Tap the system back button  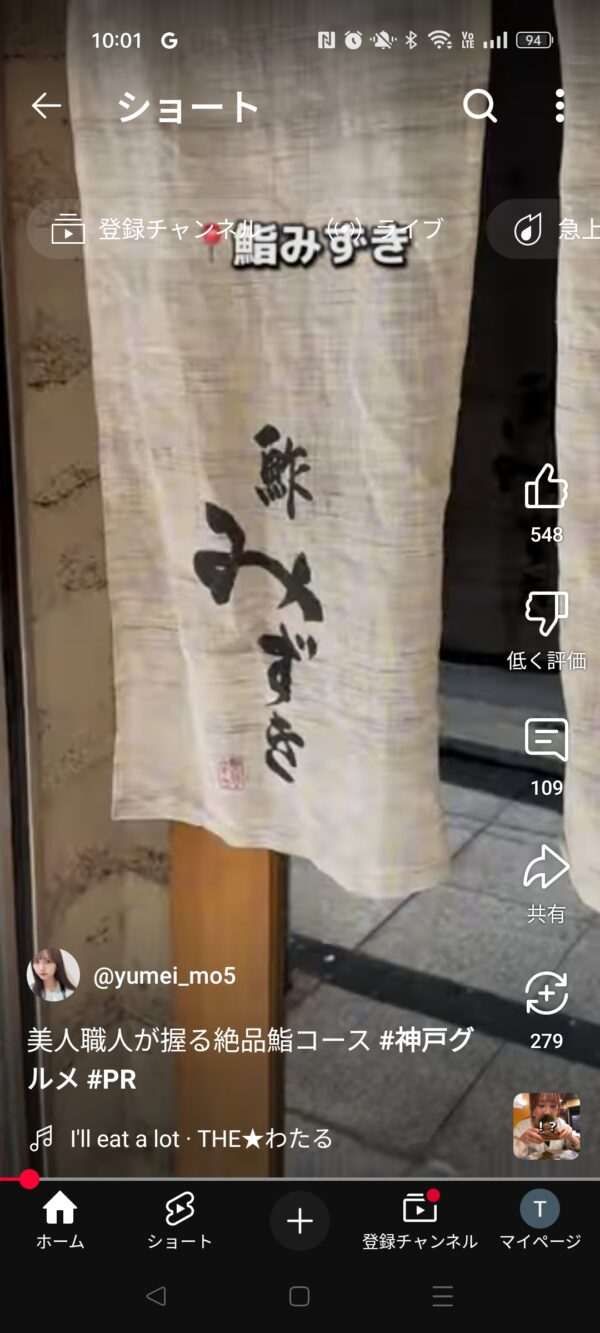[x=155, y=1296]
